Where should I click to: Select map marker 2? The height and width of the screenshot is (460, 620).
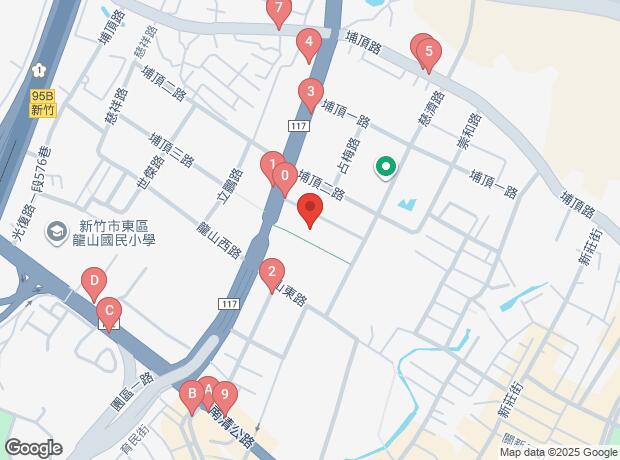pyautogui.click(x=270, y=271)
